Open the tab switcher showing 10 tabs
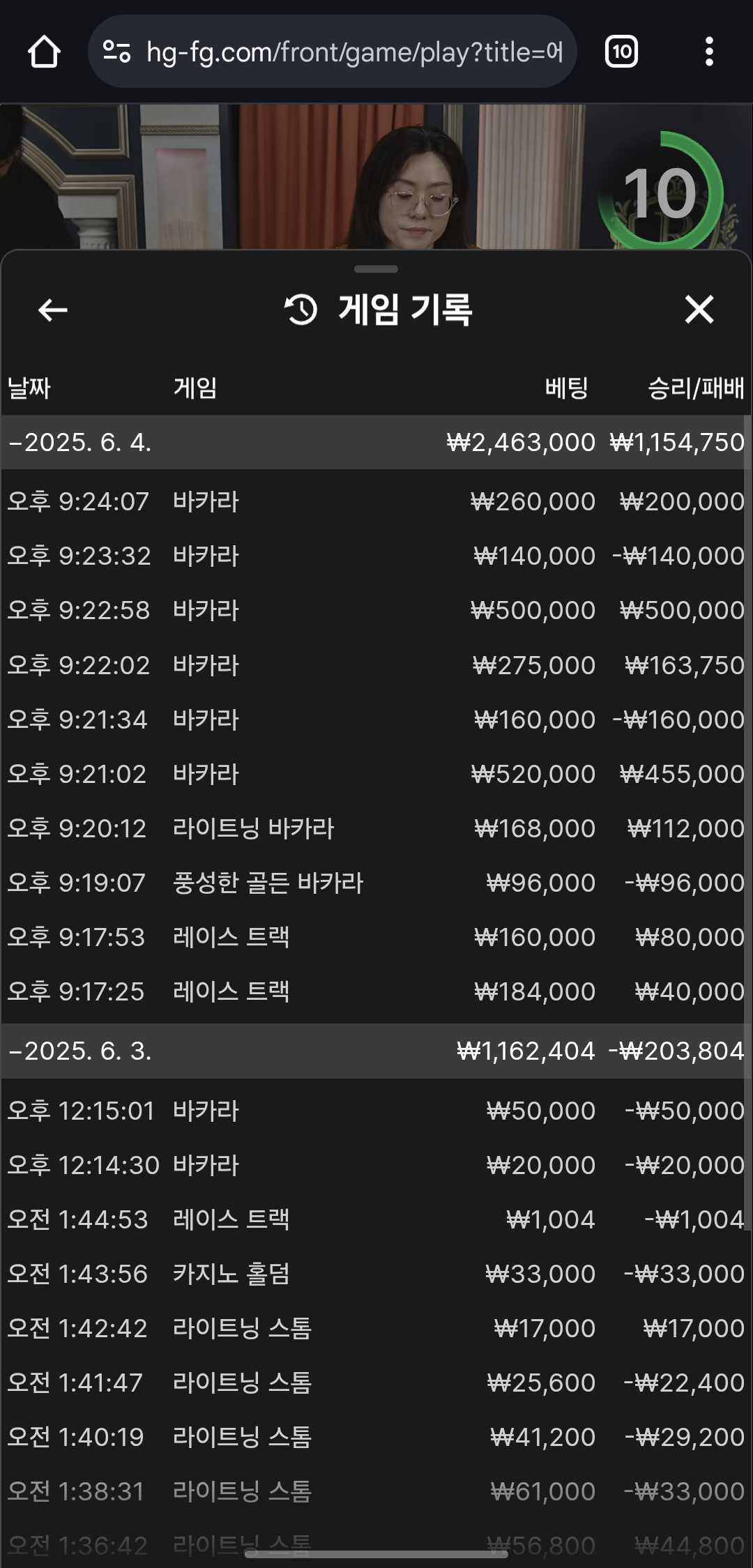The image size is (753, 1568). [x=621, y=52]
